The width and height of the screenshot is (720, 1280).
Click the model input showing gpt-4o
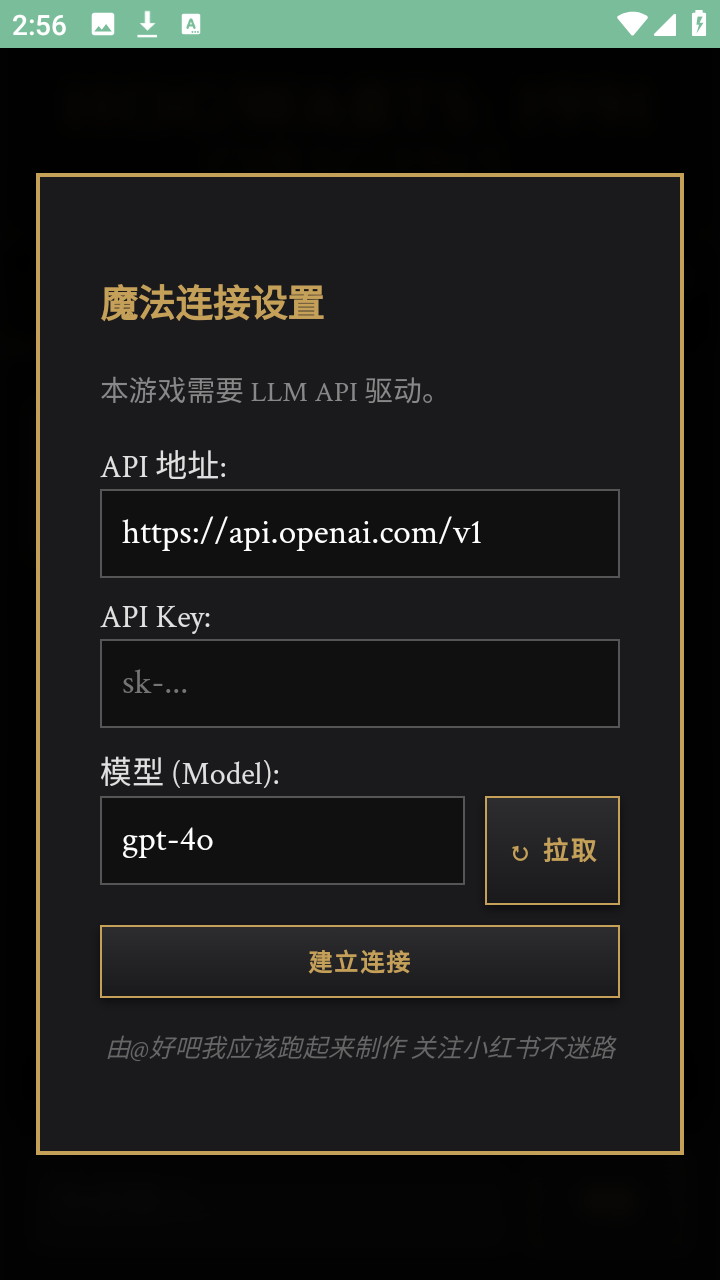(282, 840)
